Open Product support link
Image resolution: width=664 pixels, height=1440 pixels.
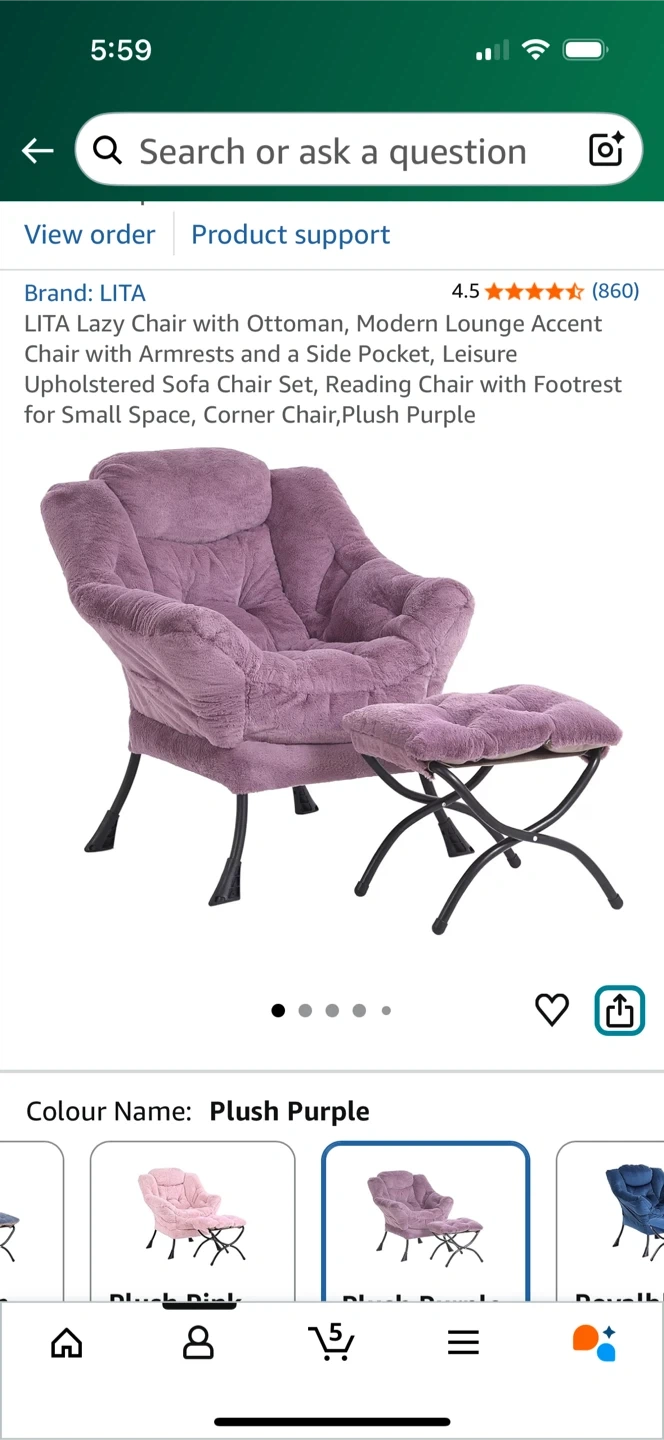[x=290, y=235]
